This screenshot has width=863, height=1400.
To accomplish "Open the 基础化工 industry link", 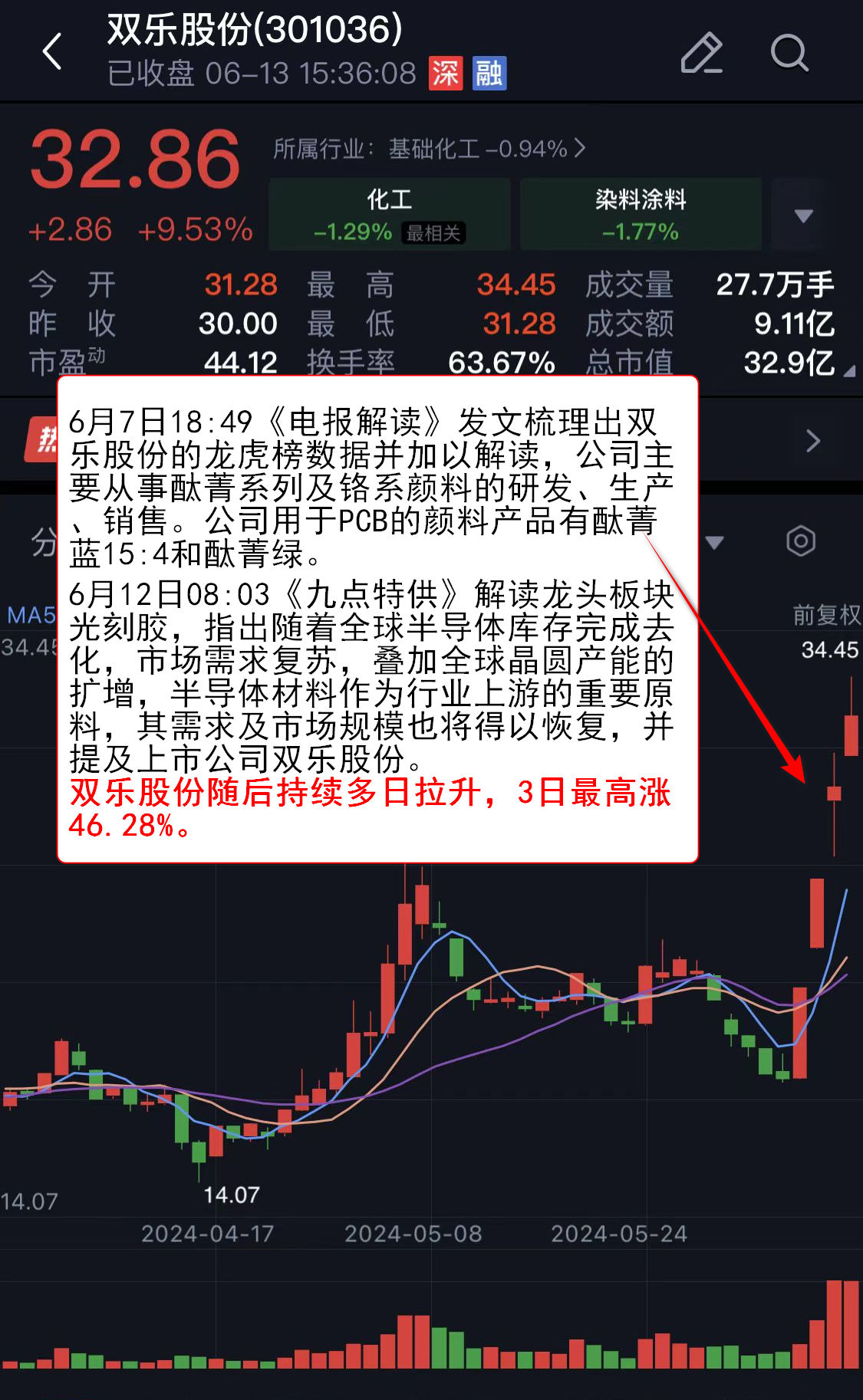I will [x=429, y=148].
